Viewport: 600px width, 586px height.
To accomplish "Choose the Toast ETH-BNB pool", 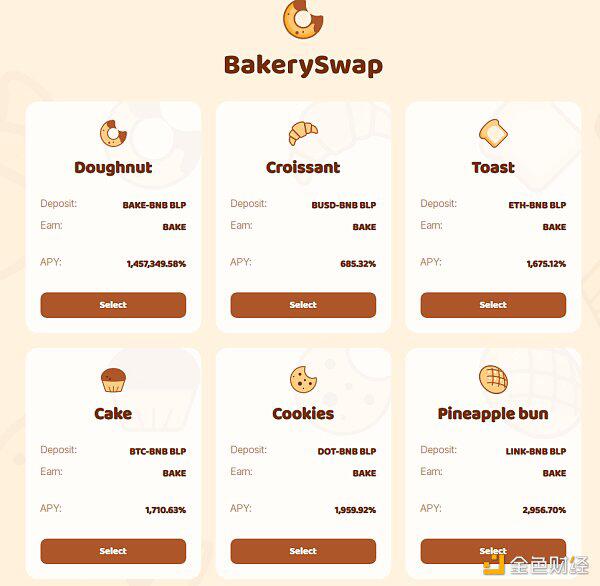I will point(493,305).
